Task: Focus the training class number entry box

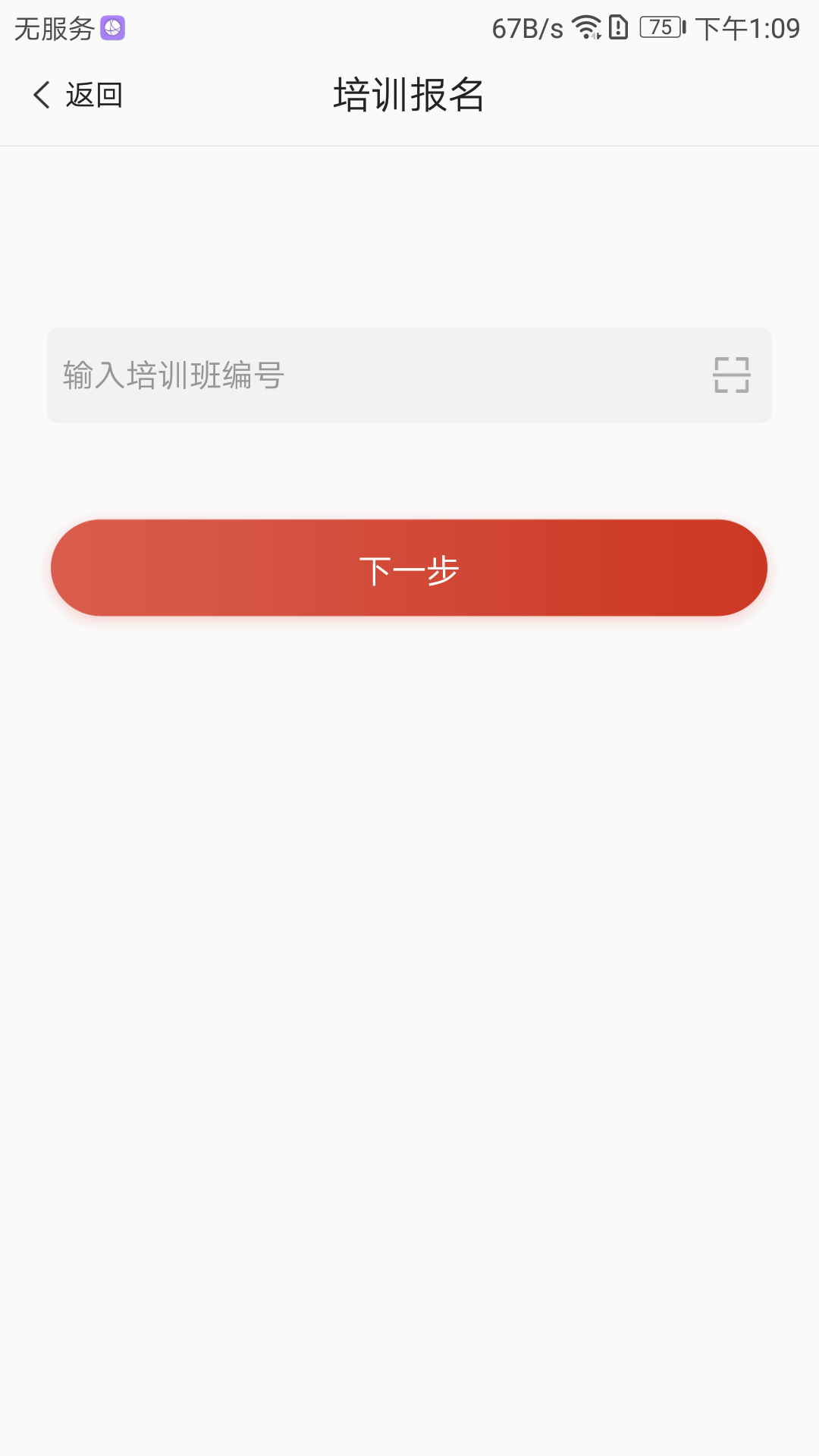Action: (x=303, y=375)
